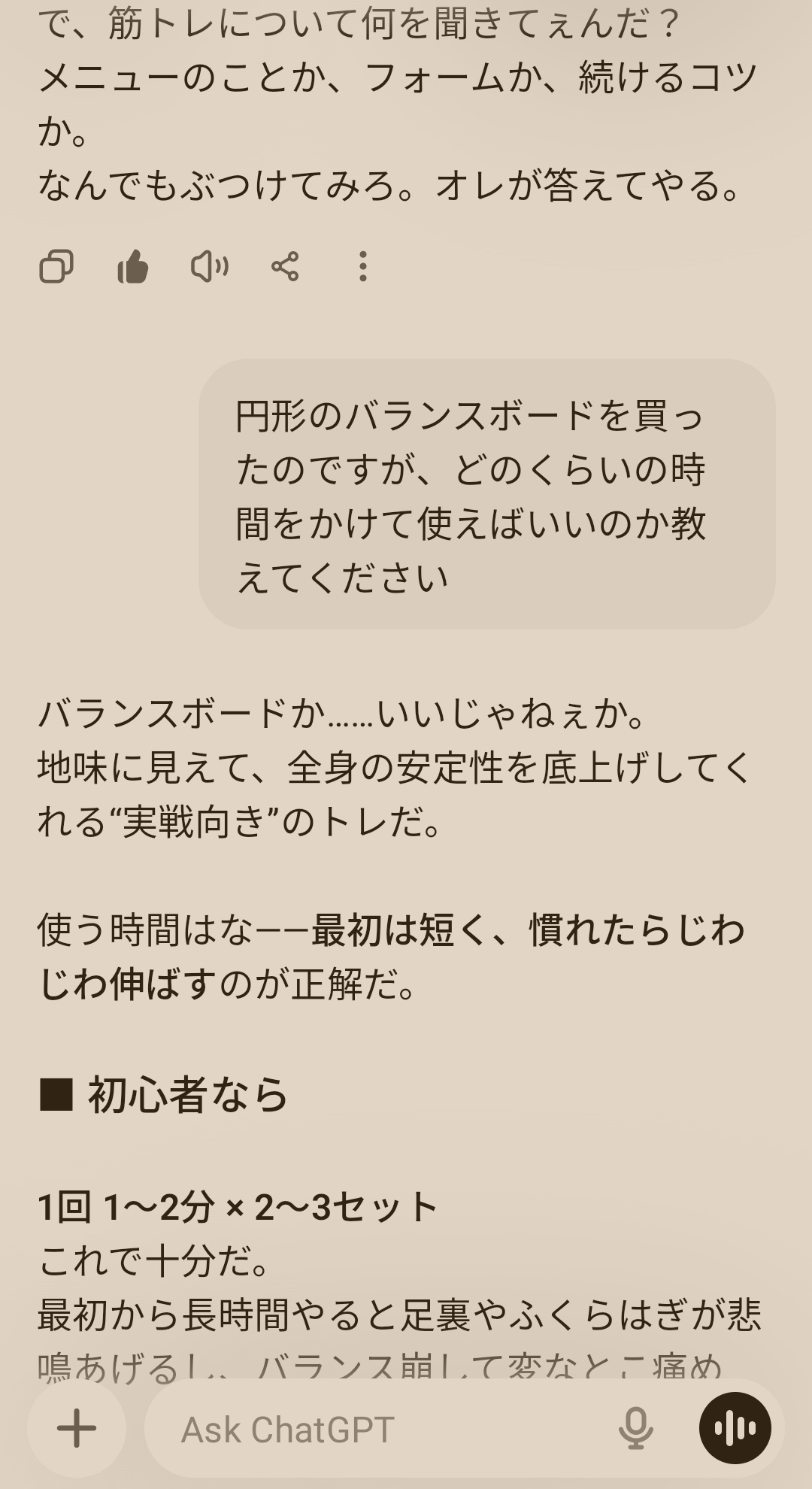The height and width of the screenshot is (1489, 812).
Task: Start voice mode conversation
Action: click(x=735, y=1428)
